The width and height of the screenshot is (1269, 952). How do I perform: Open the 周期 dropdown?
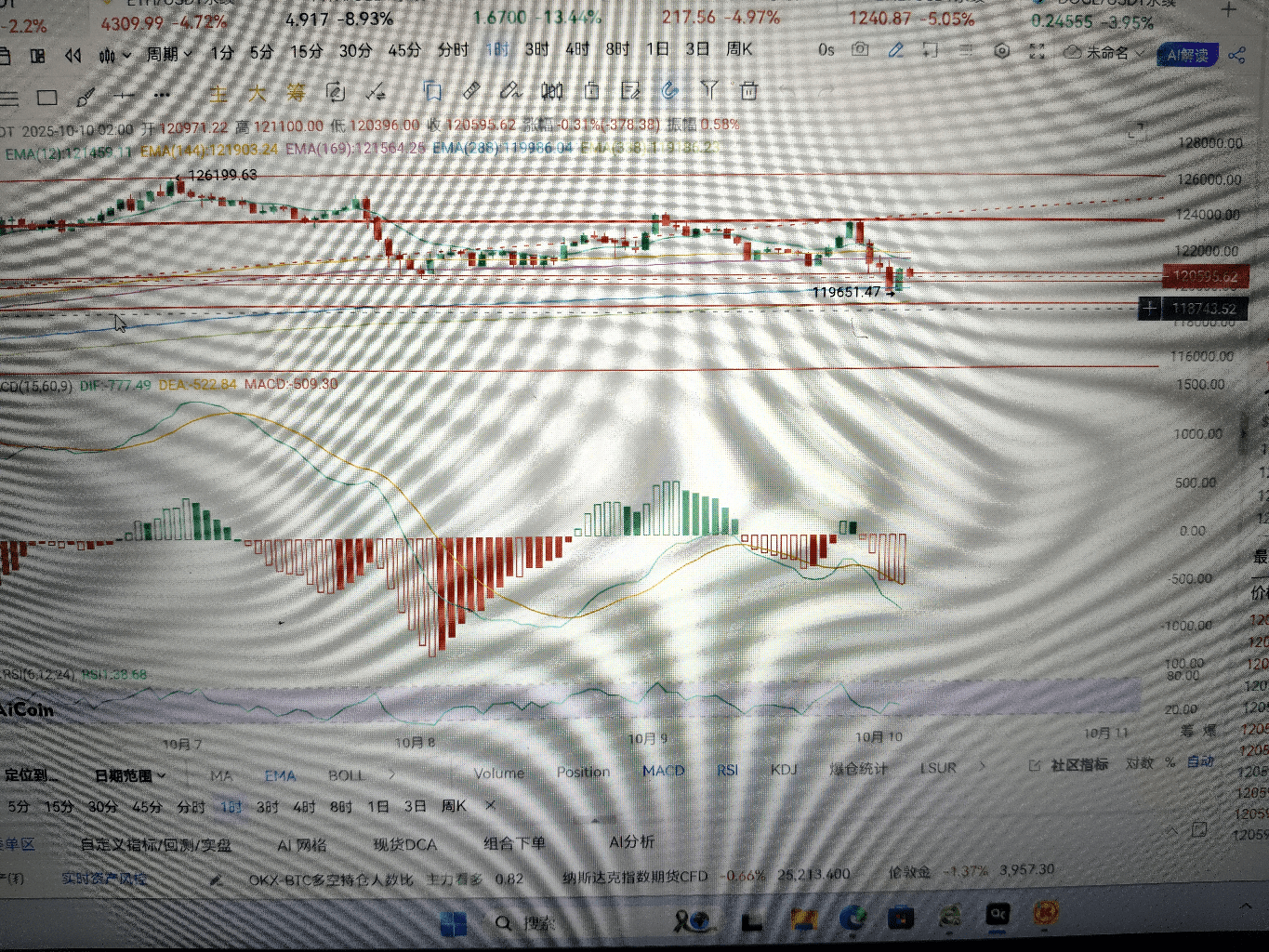click(168, 54)
